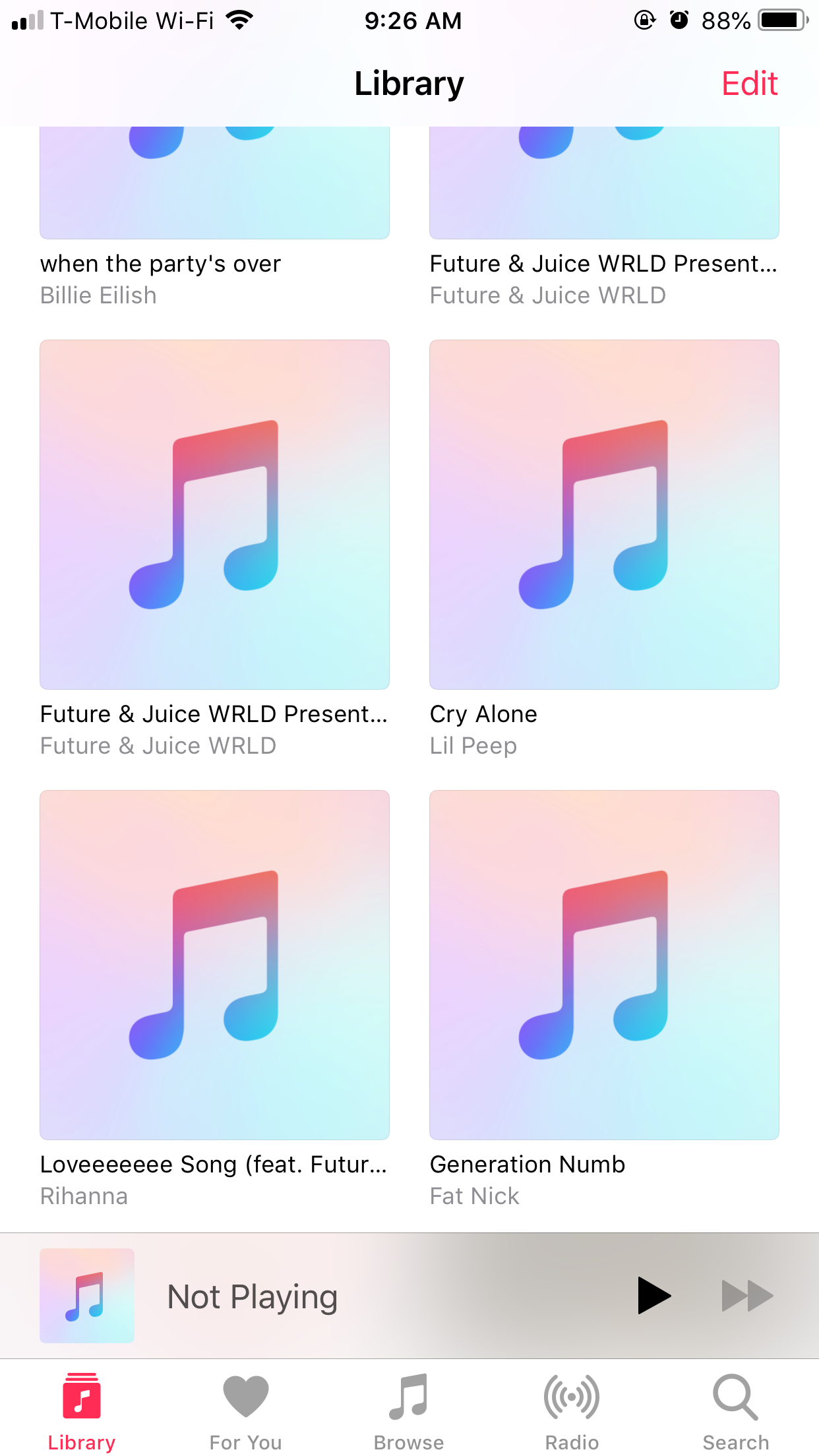819x1456 pixels.
Task: Open Generation Numb by Fat Nick
Action: click(604, 965)
